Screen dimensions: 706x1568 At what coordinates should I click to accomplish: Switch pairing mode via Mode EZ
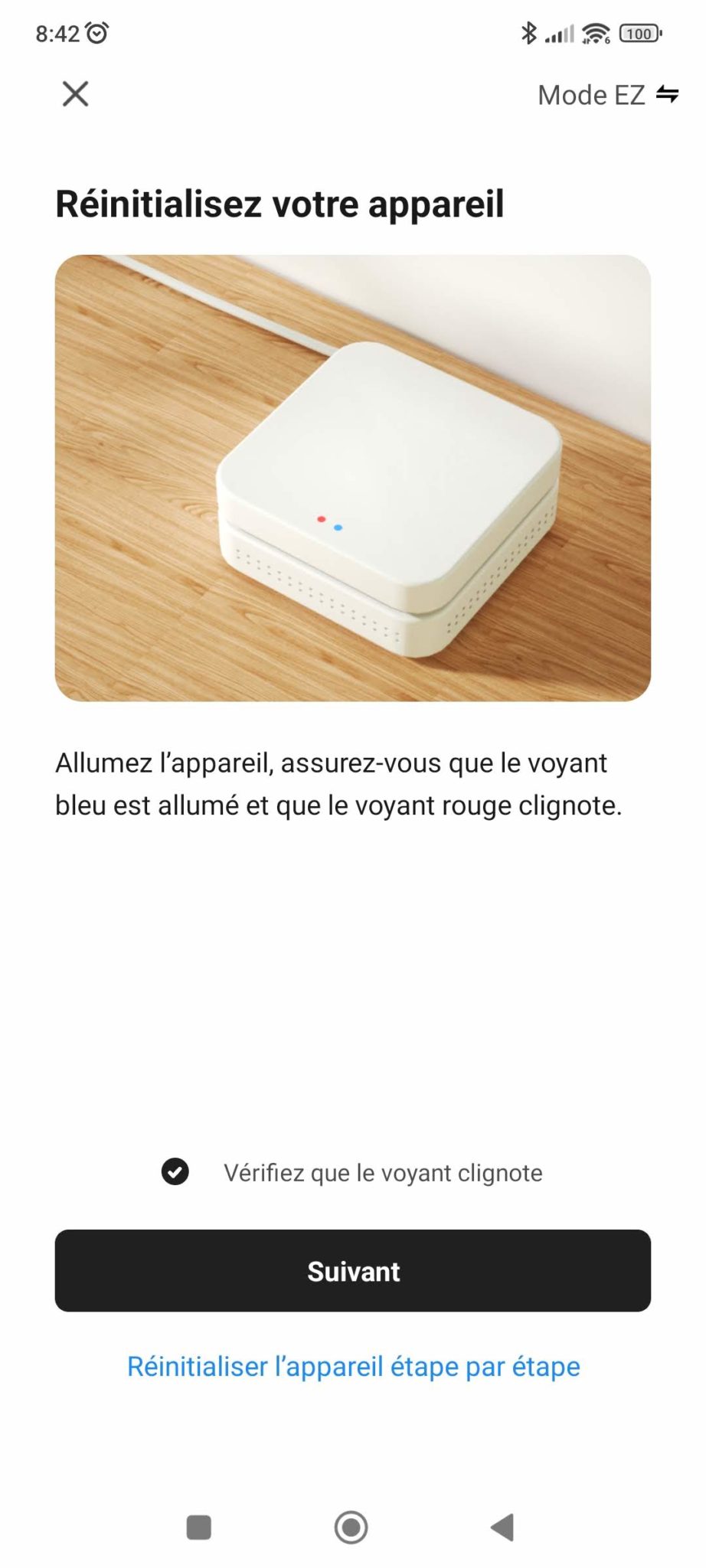click(608, 95)
